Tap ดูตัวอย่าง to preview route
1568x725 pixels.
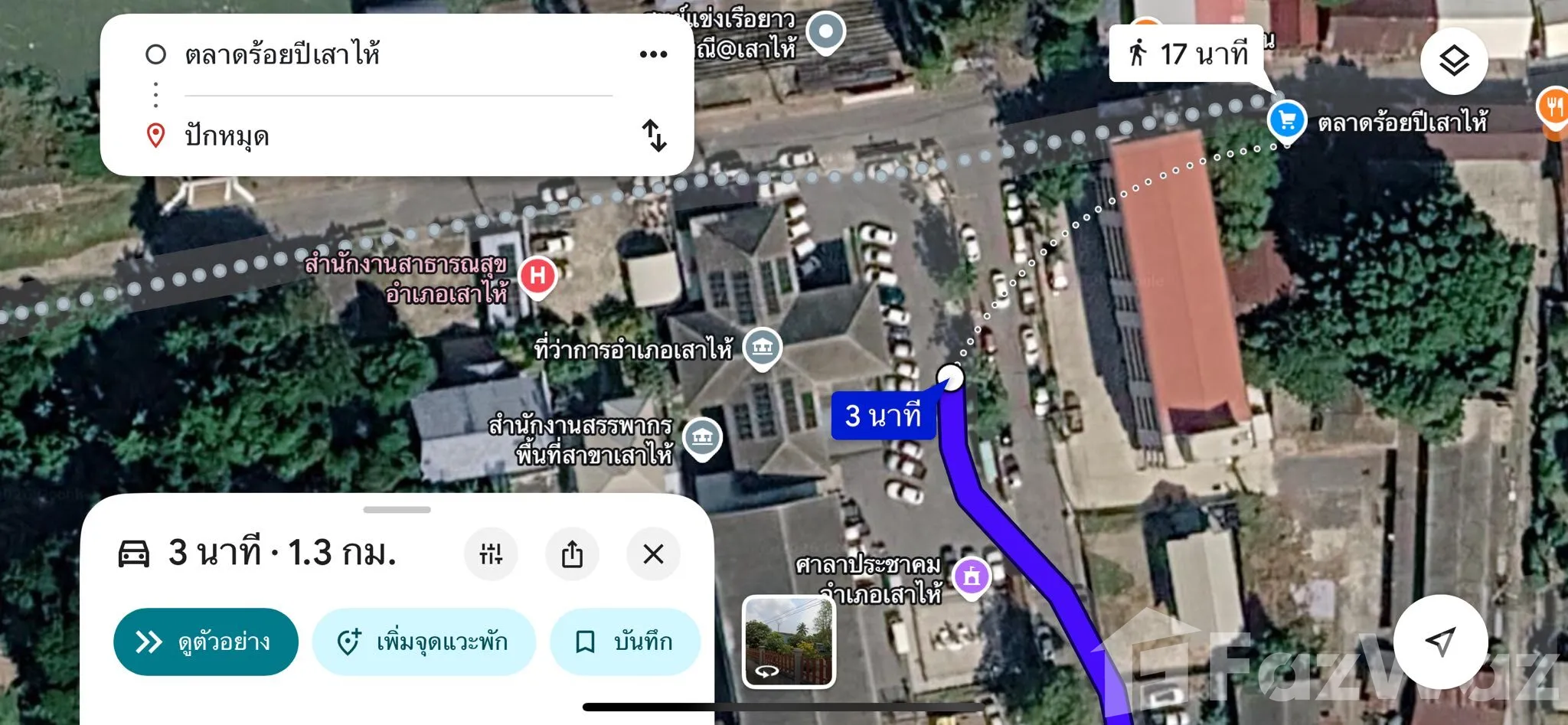[x=206, y=642]
